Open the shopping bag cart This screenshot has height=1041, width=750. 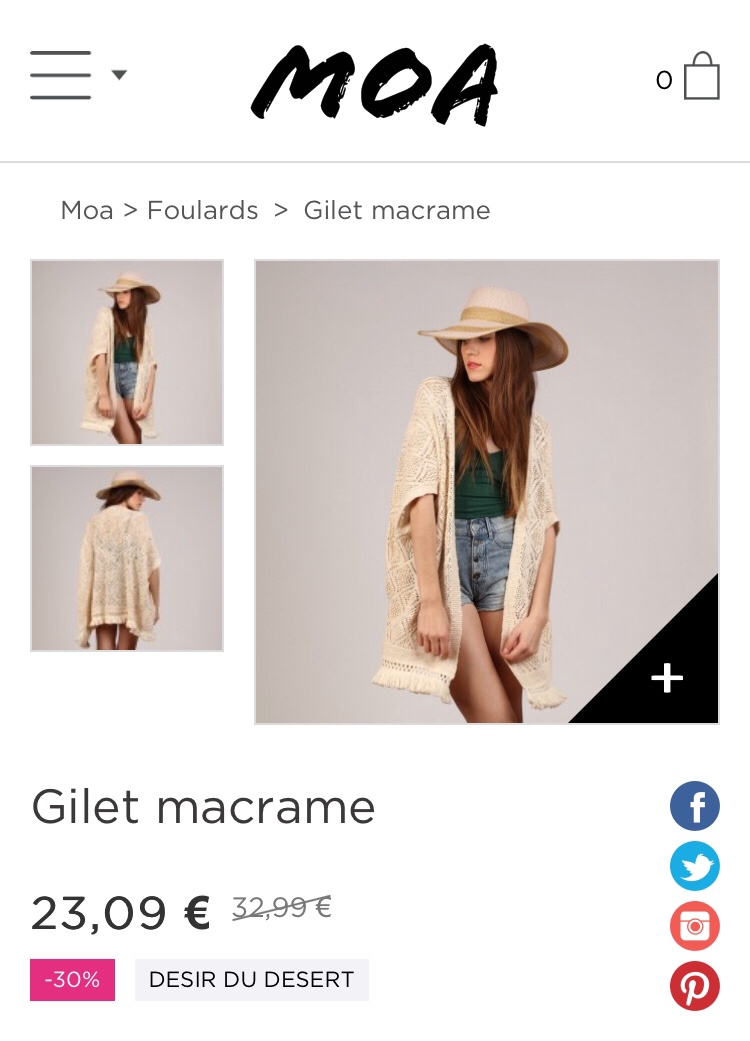coord(700,77)
